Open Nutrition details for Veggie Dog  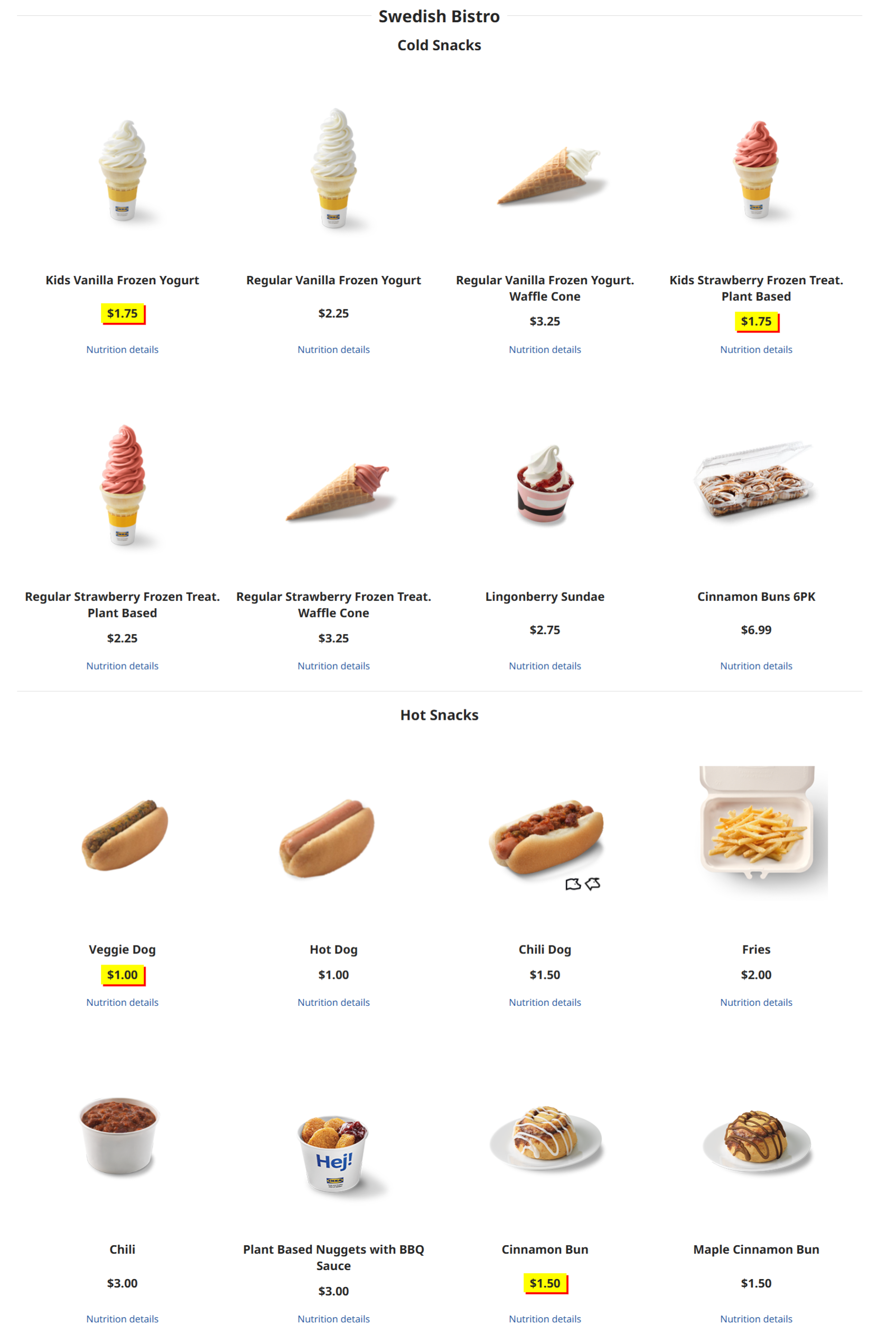[x=122, y=1003]
